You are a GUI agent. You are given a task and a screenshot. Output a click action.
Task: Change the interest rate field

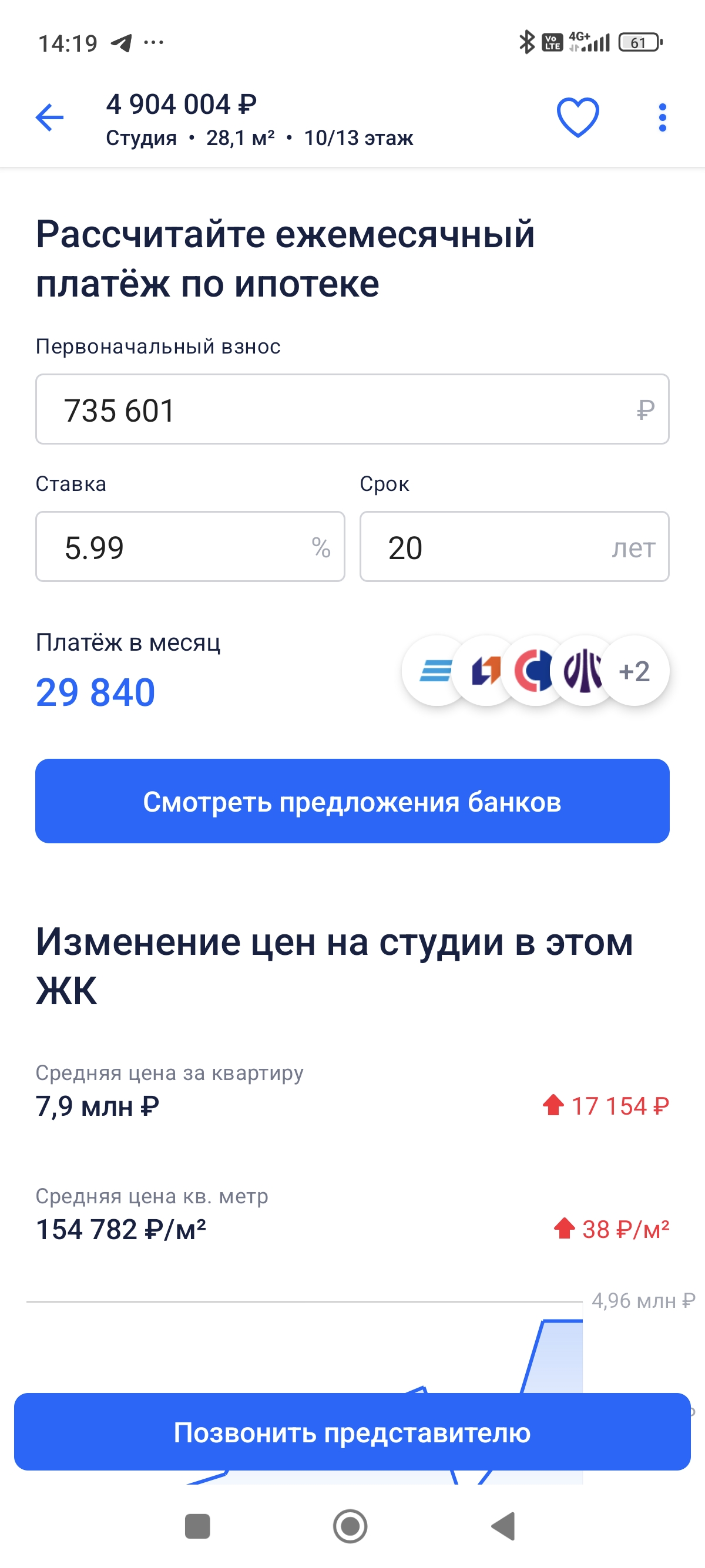(x=190, y=547)
